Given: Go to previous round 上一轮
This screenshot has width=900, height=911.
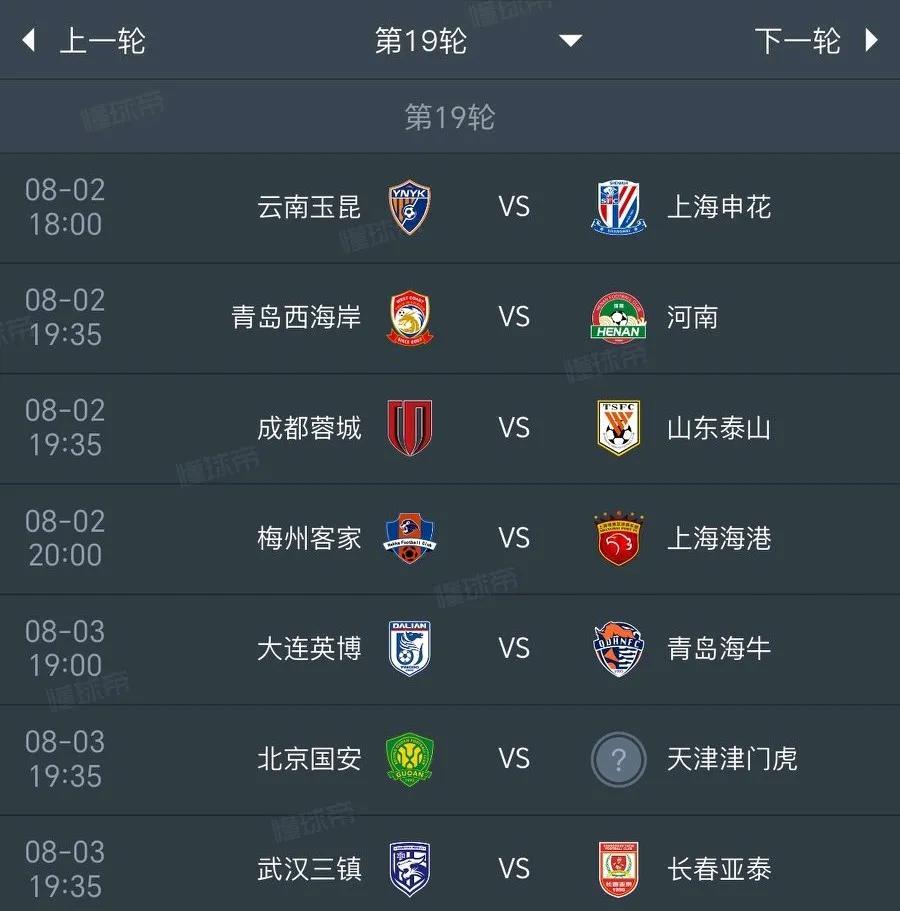Looking at the screenshot, I should coord(84,41).
